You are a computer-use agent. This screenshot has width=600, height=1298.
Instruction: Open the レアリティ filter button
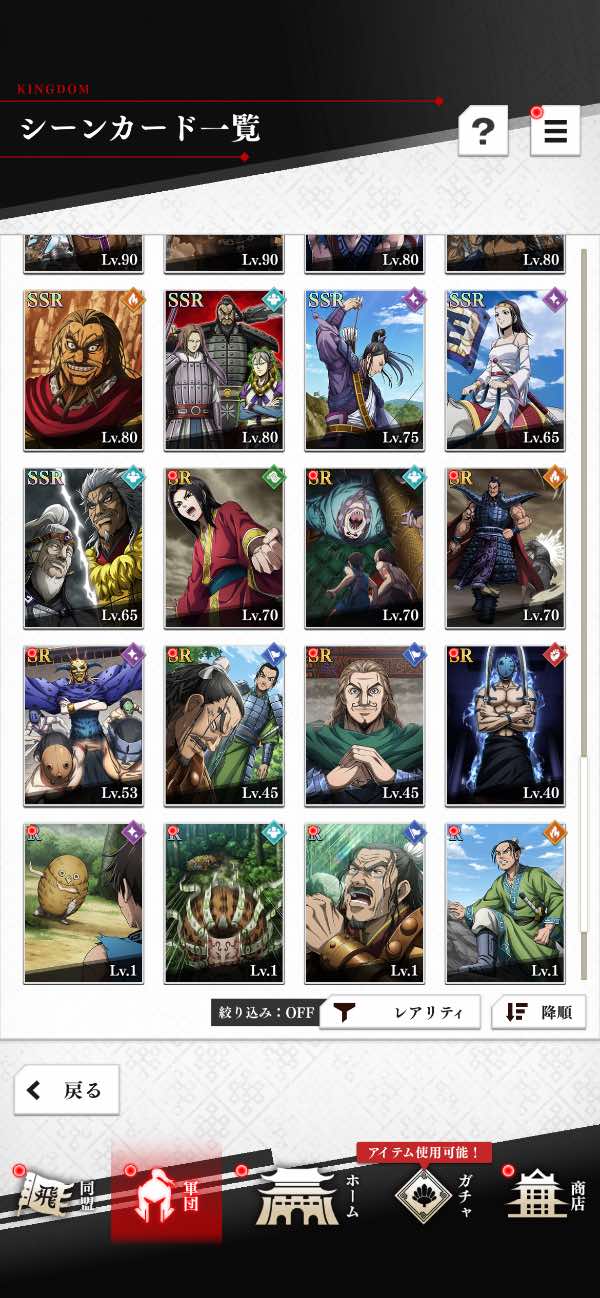point(399,1012)
